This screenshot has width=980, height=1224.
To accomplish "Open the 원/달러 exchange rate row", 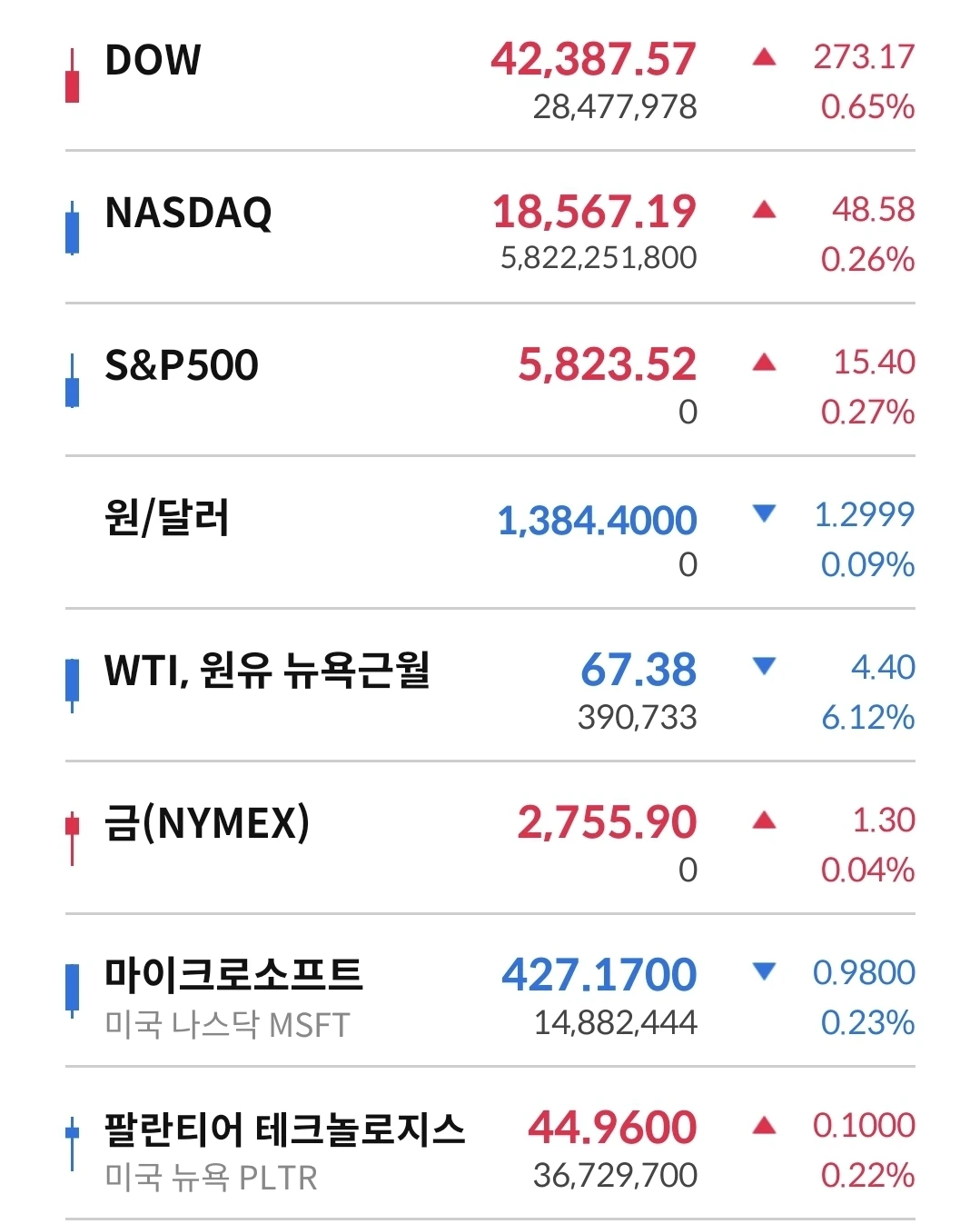I will coord(167,519).
